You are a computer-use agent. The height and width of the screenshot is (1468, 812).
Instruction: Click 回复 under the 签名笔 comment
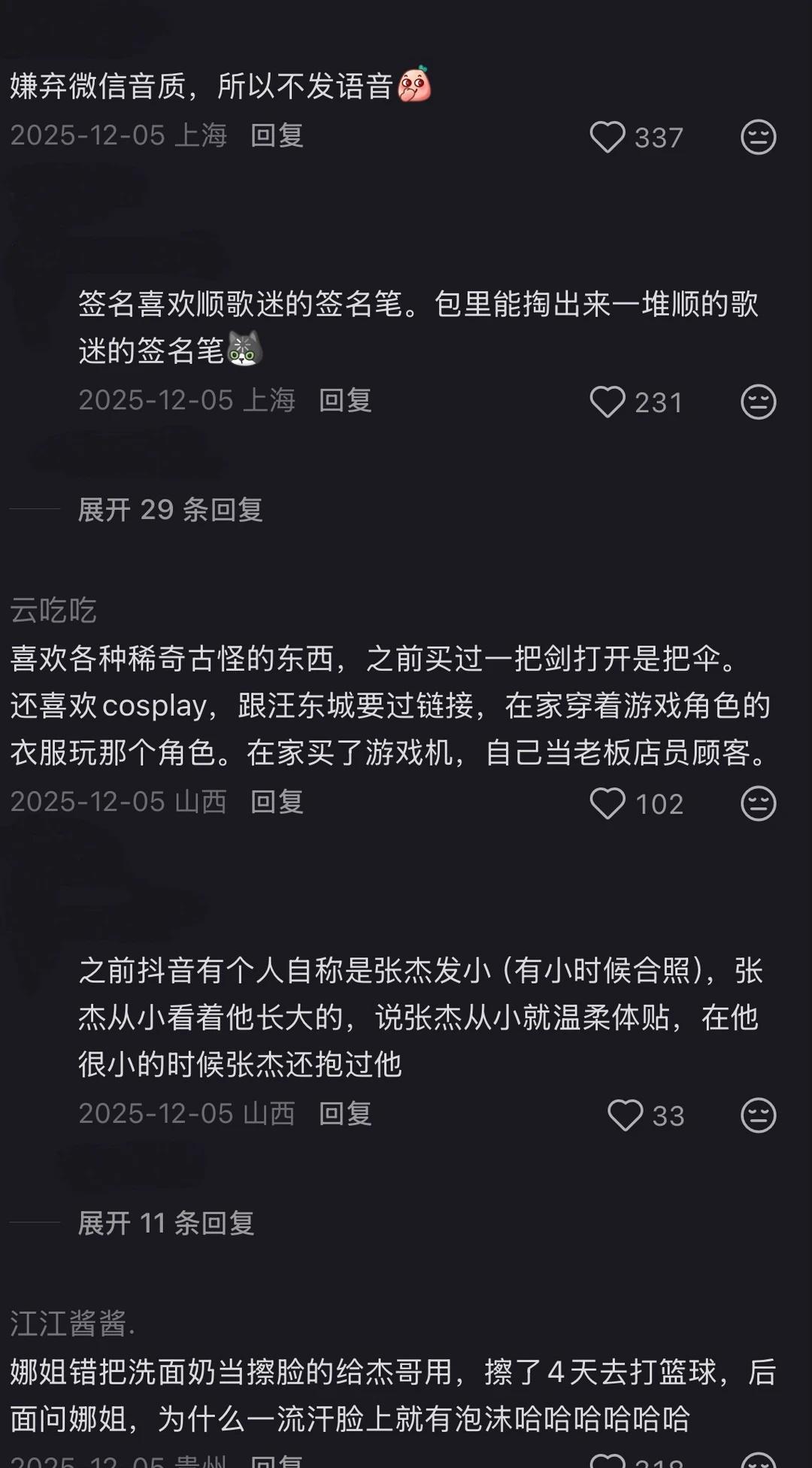pyautogui.click(x=345, y=402)
